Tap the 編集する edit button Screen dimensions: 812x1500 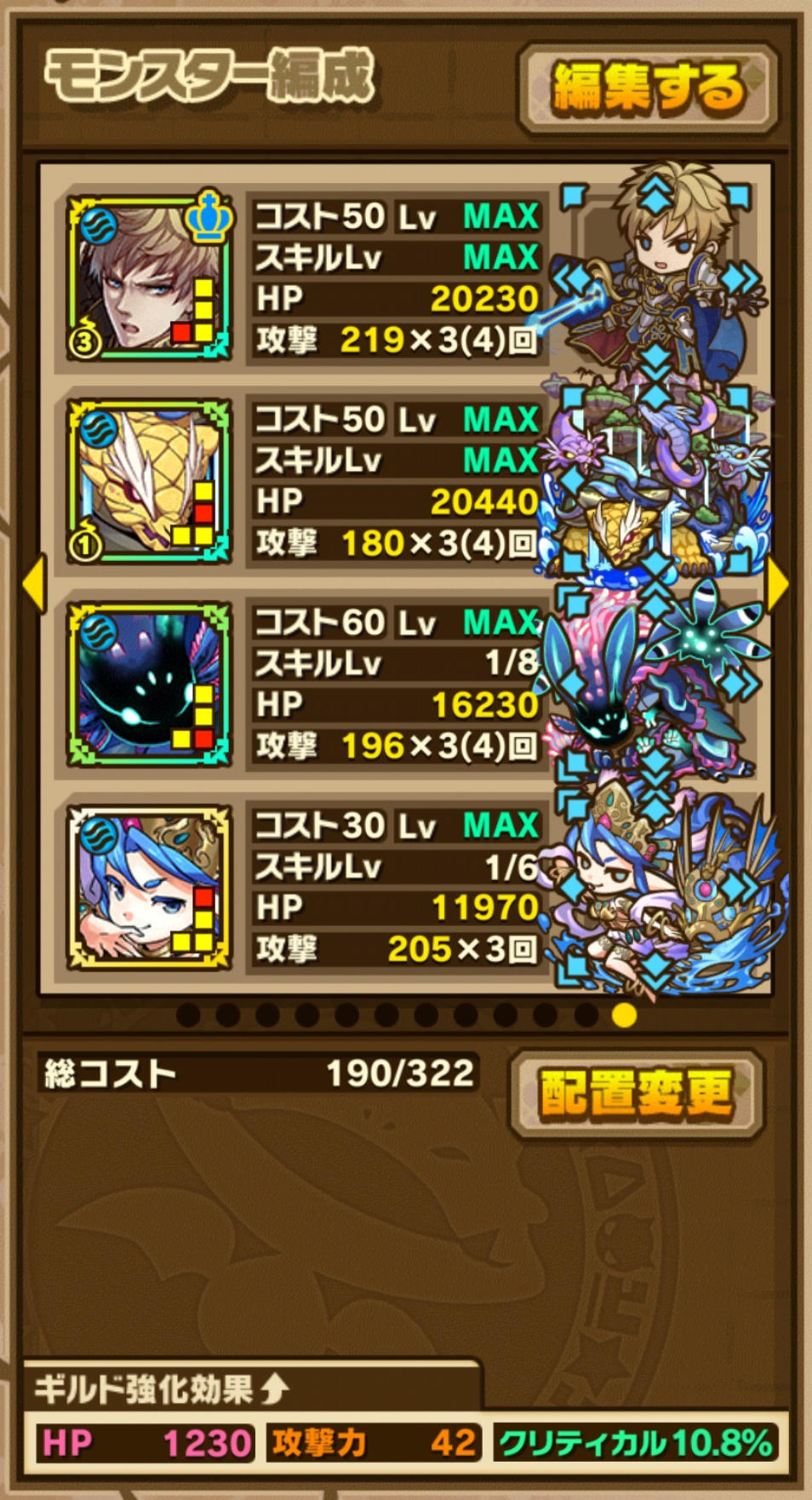pyautogui.click(x=649, y=89)
